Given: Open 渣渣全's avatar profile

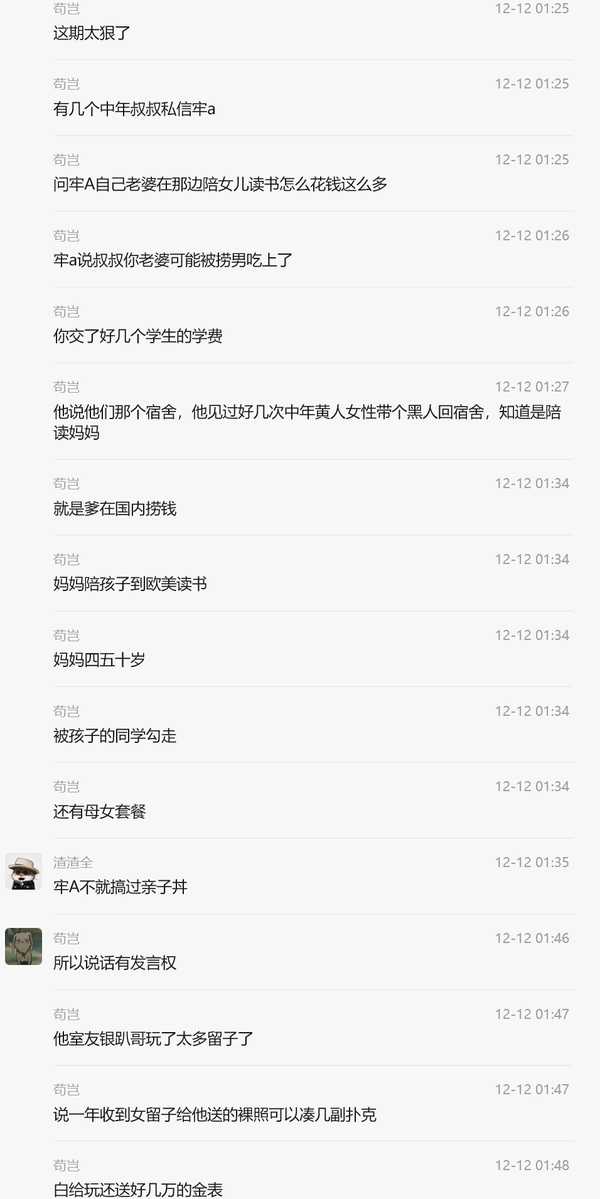Looking at the screenshot, I should pos(23,871).
